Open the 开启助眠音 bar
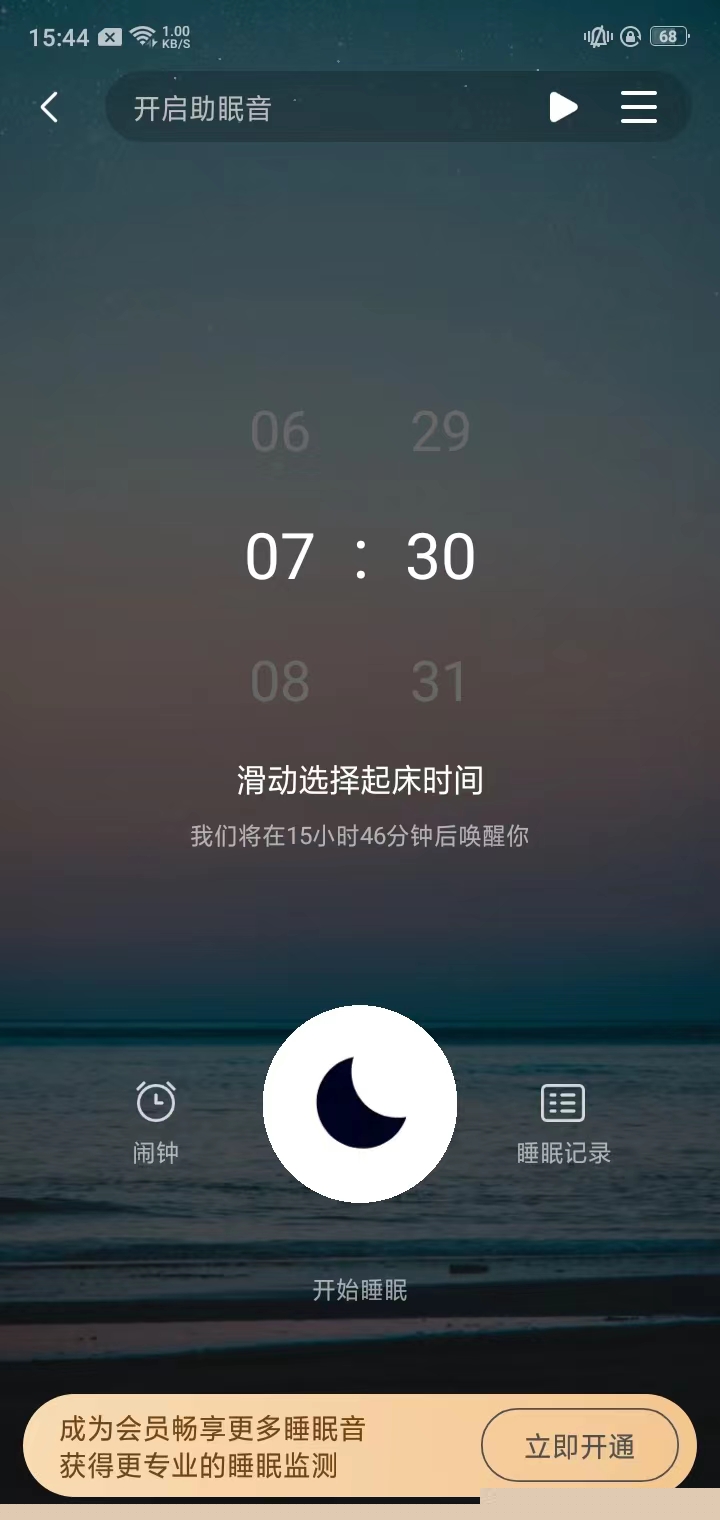Viewport: 720px width, 1520px height. click(x=300, y=107)
